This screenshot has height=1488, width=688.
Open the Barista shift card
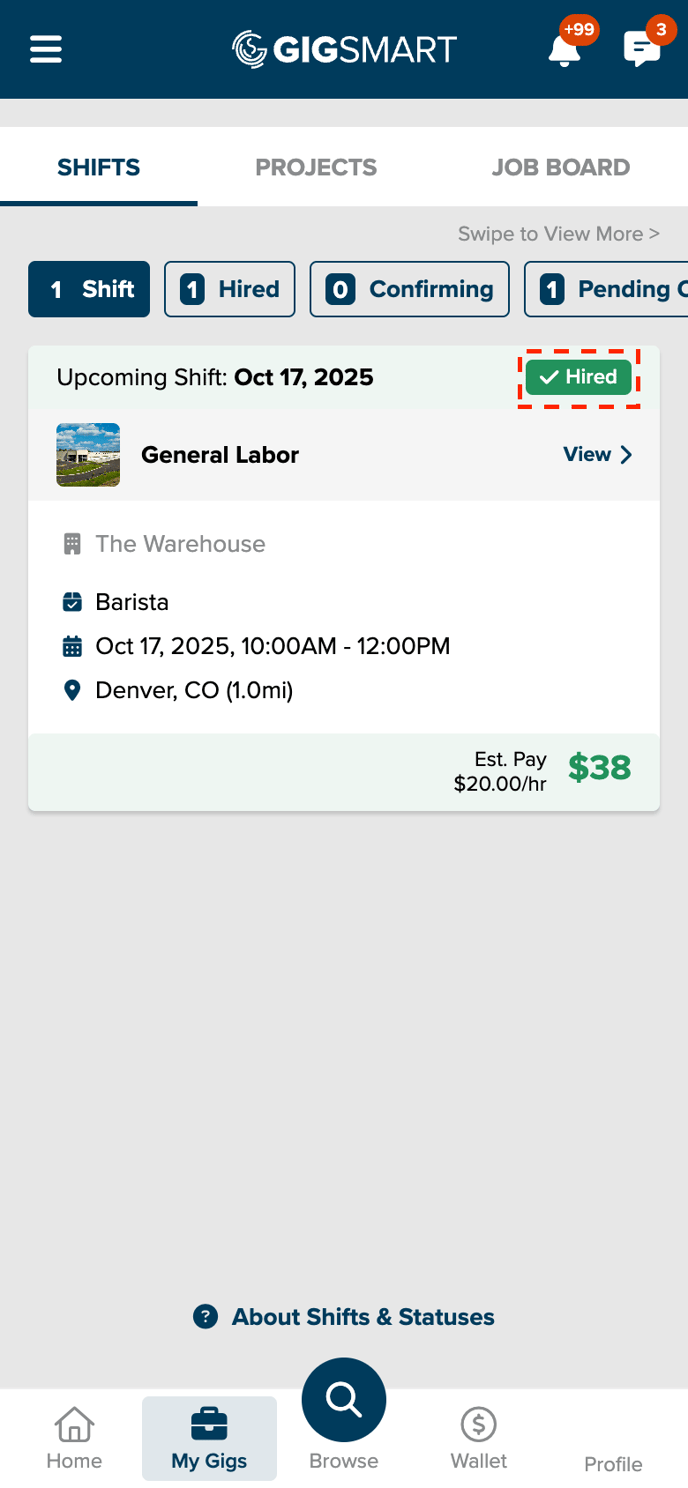pyautogui.click(x=343, y=620)
